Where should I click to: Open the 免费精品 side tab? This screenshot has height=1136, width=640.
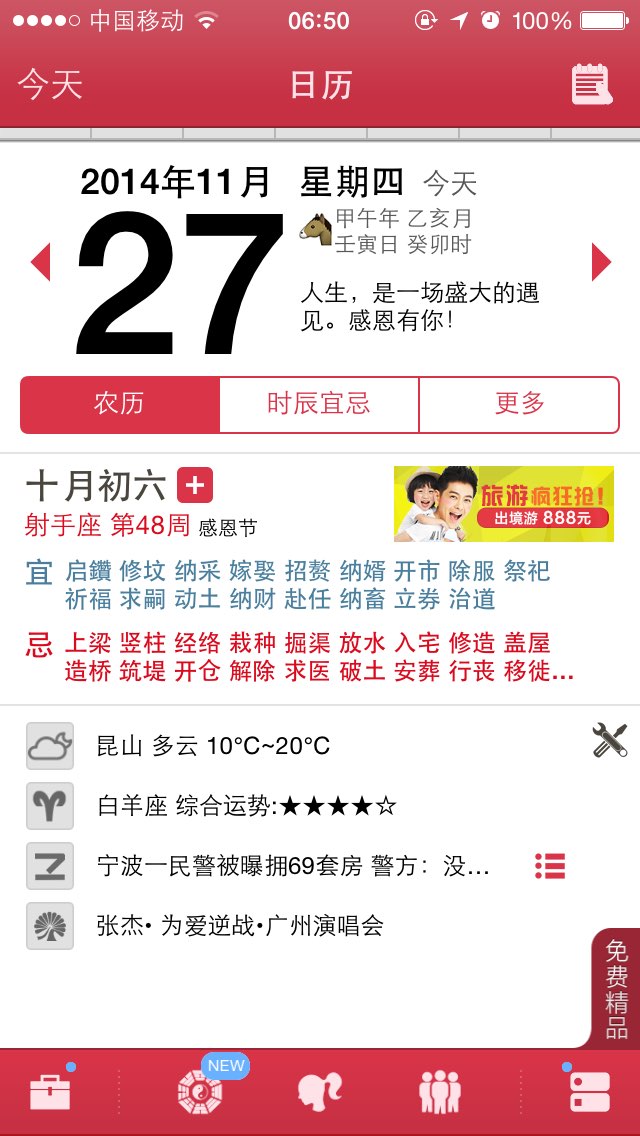tap(616, 989)
